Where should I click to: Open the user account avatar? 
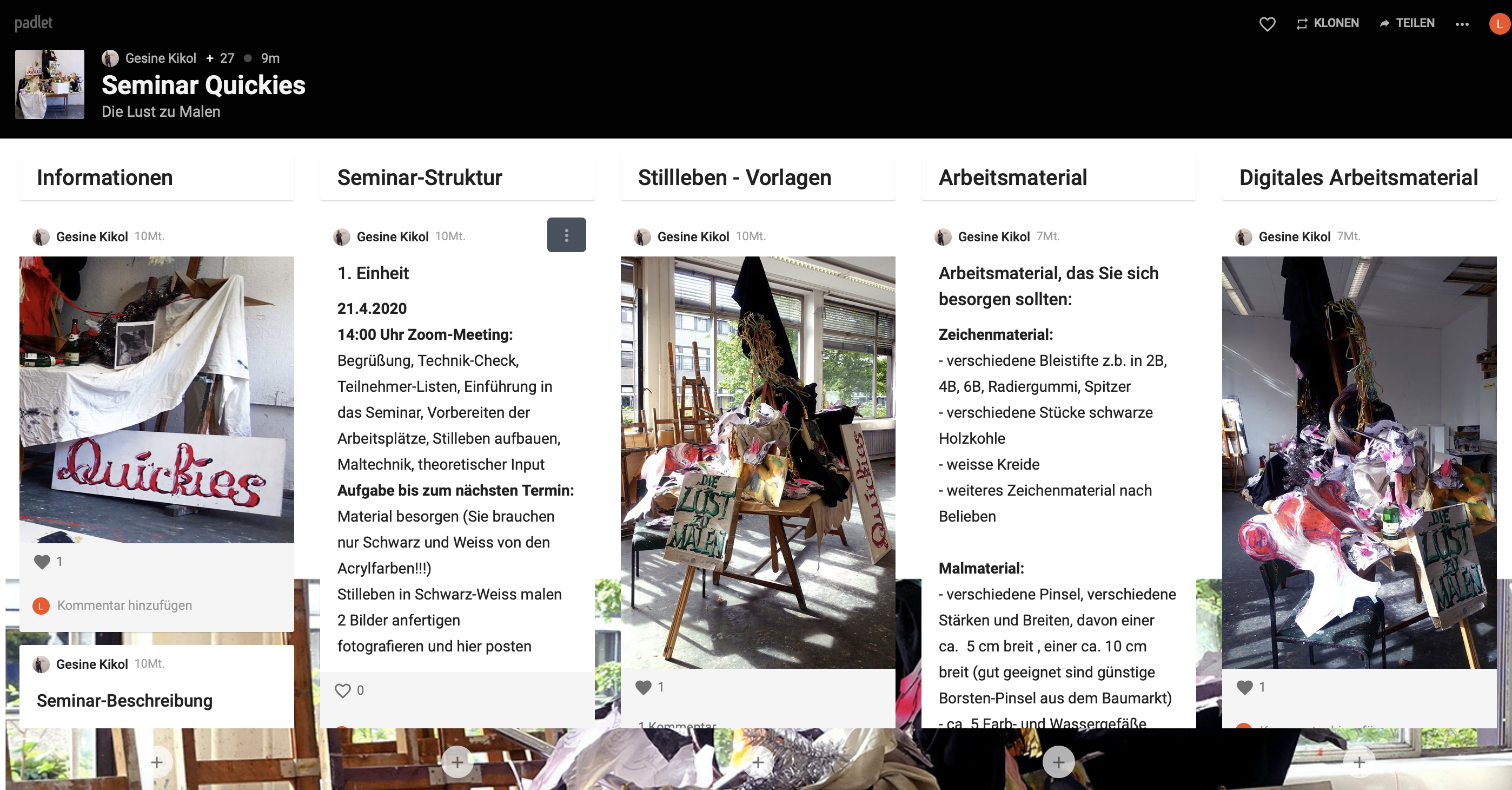pyautogui.click(x=1499, y=24)
